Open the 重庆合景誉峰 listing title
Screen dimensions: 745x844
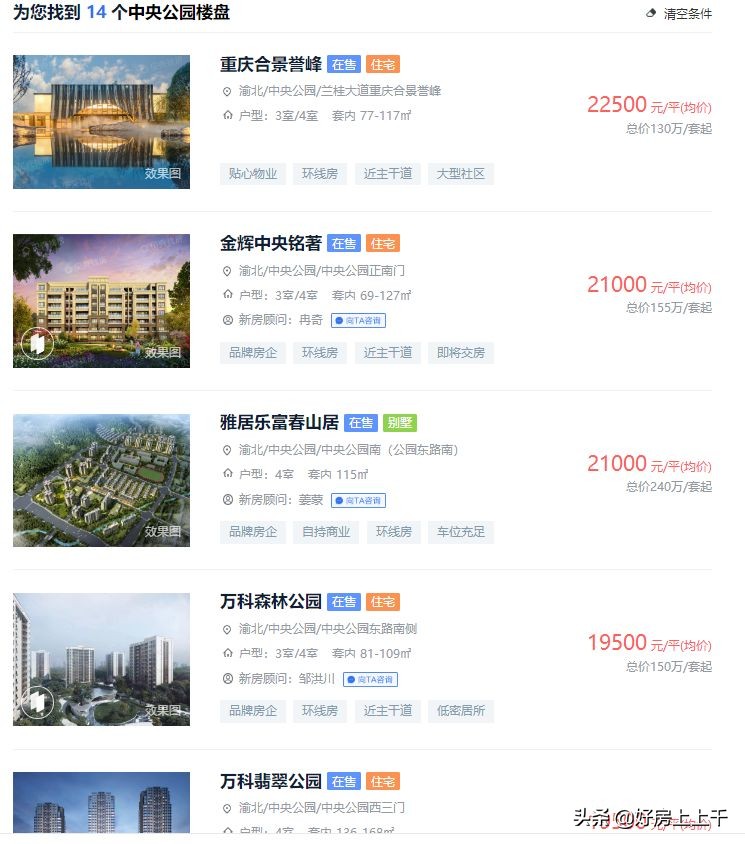point(268,64)
